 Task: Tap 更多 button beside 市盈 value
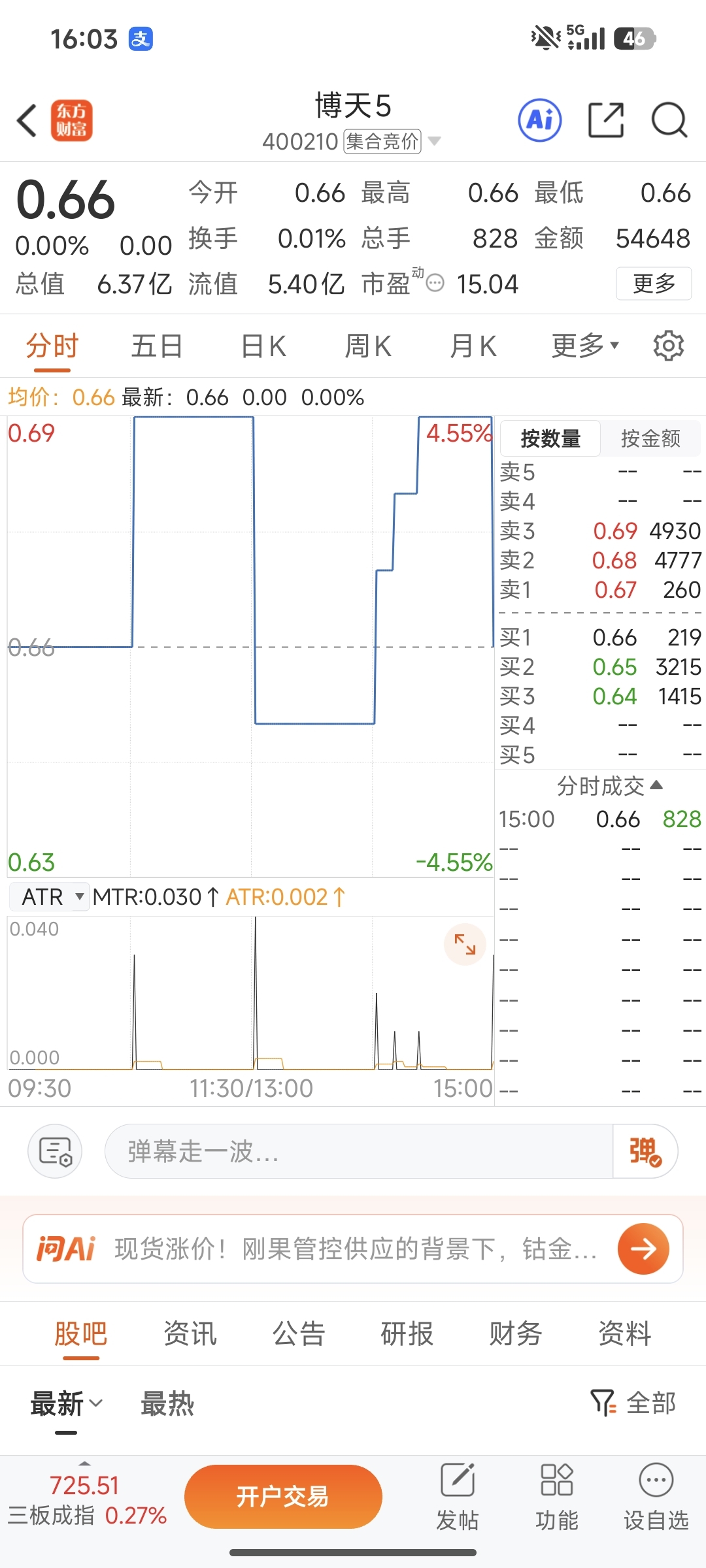pos(653,284)
